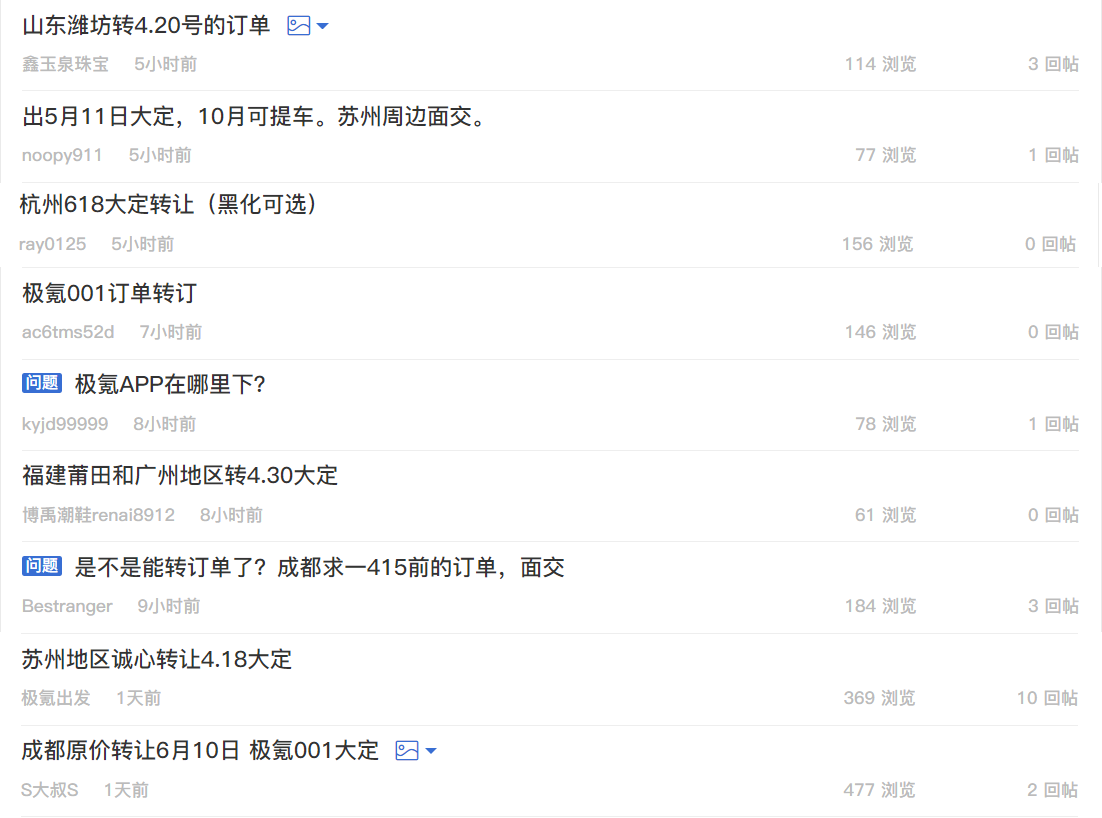View the profile of author noopy911
Viewport: 1102px width, 818px height.
(62, 155)
